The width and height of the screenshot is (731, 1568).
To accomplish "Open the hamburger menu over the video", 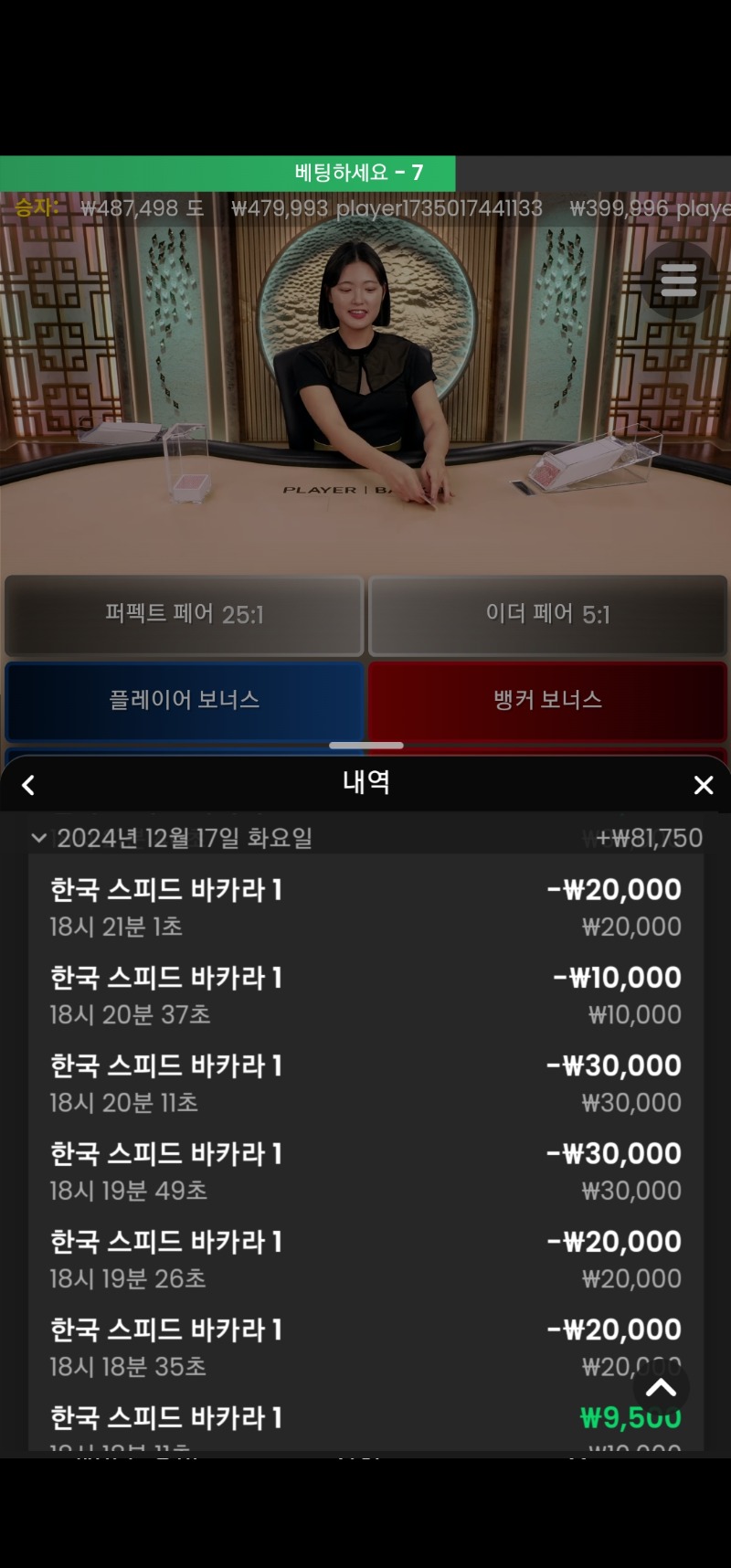I will (x=678, y=281).
